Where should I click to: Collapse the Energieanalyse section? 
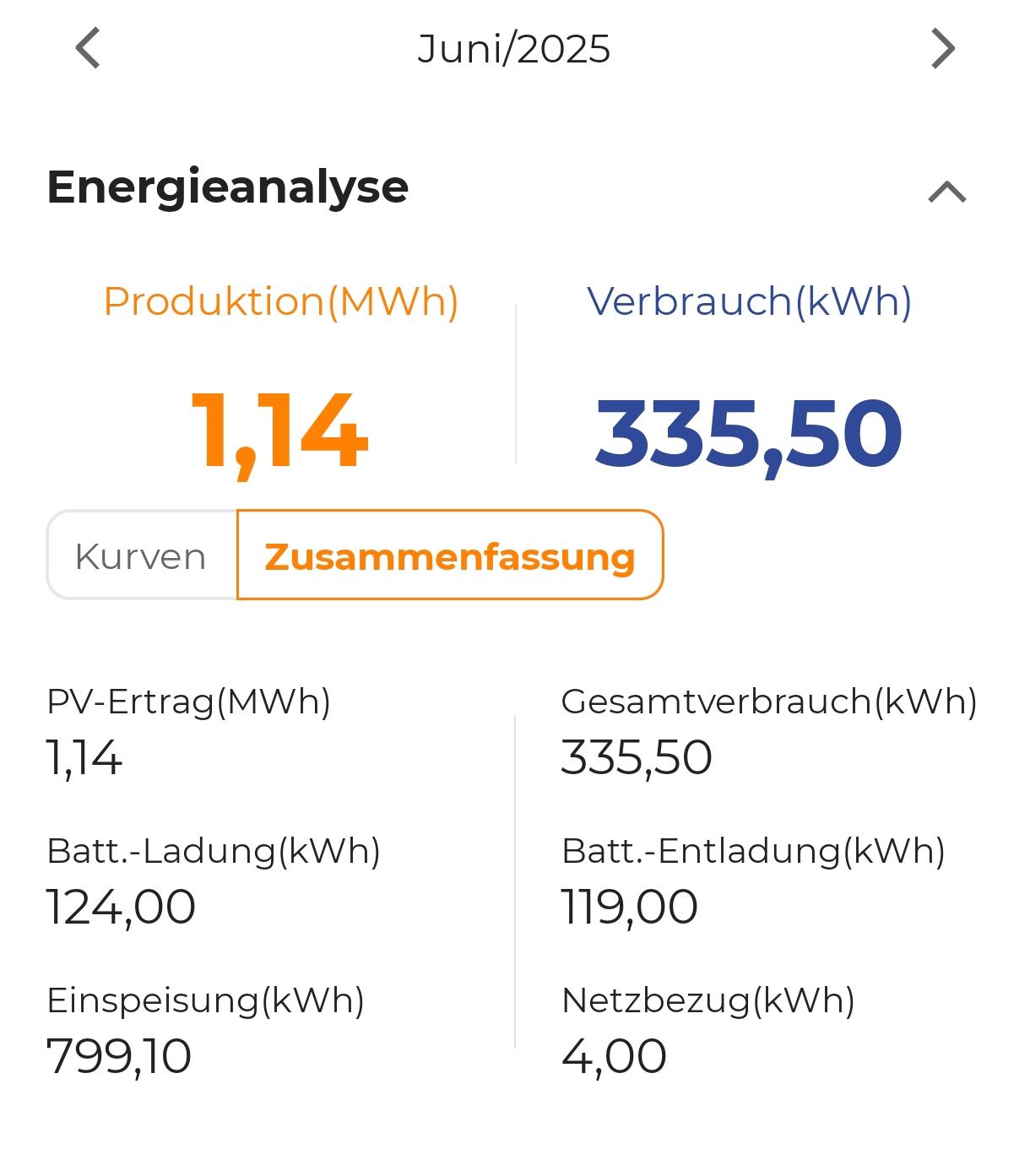pos(946,192)
